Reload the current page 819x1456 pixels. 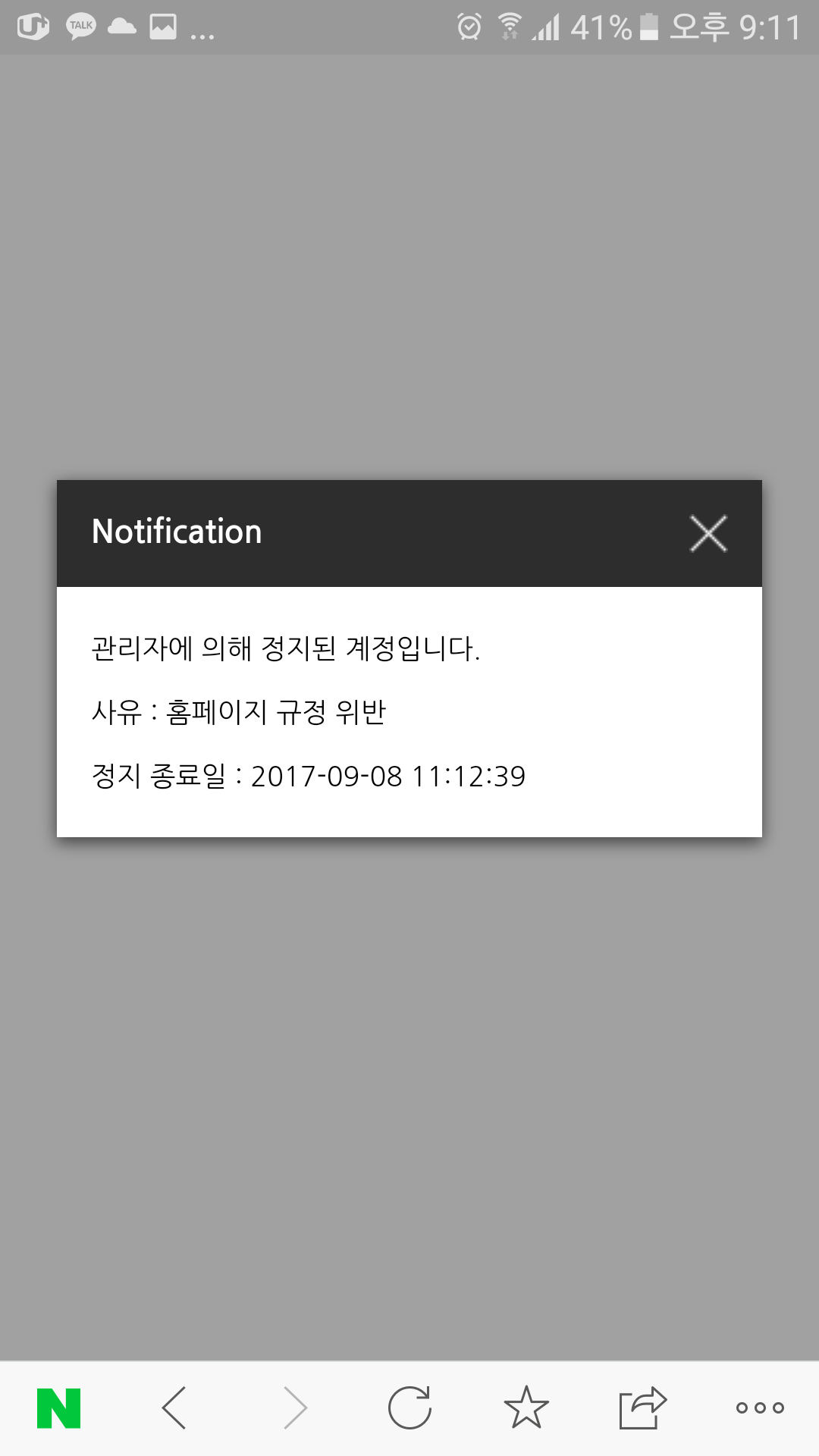[409, 1408]
